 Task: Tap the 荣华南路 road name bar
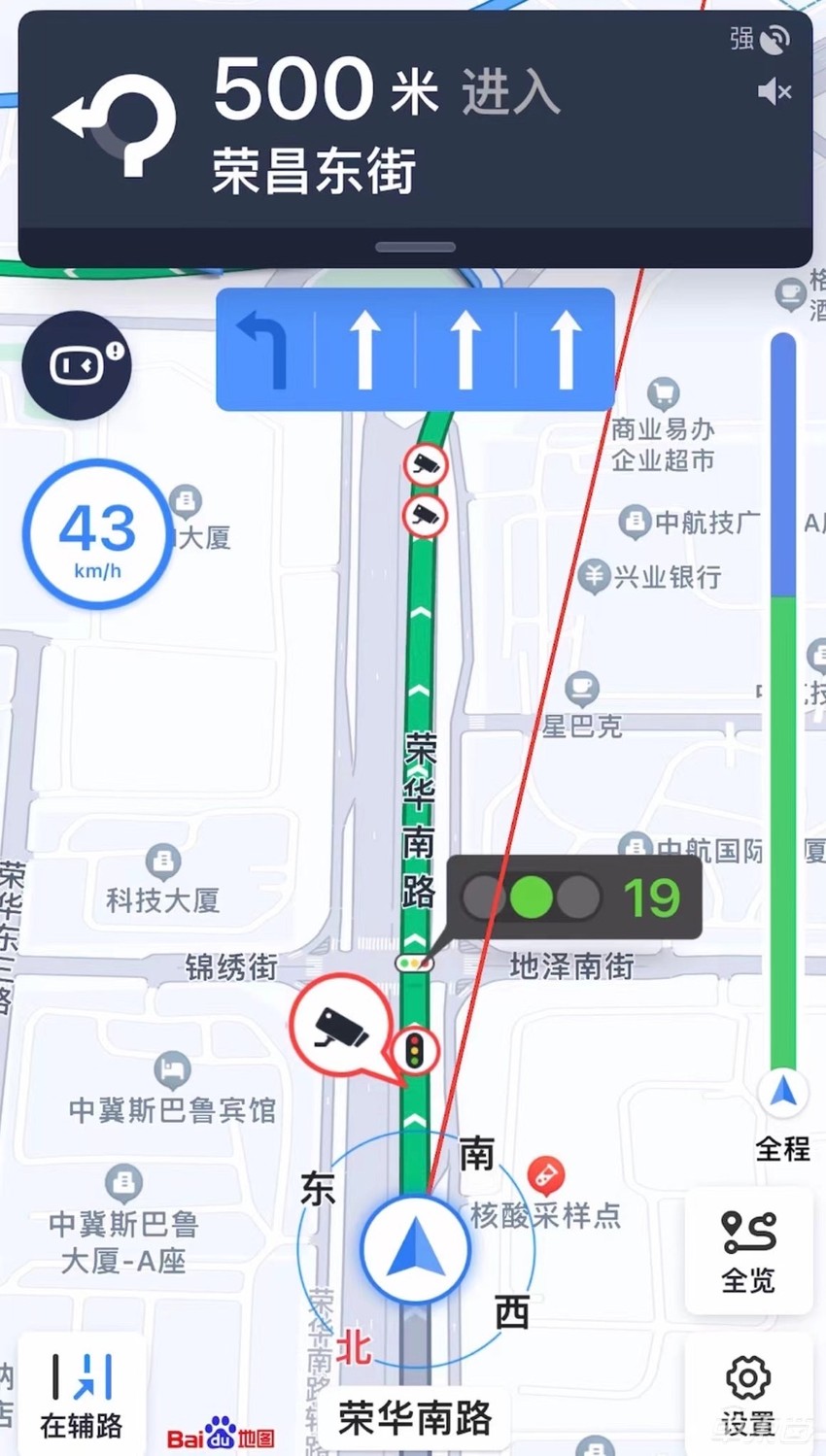click(415, 1417)
